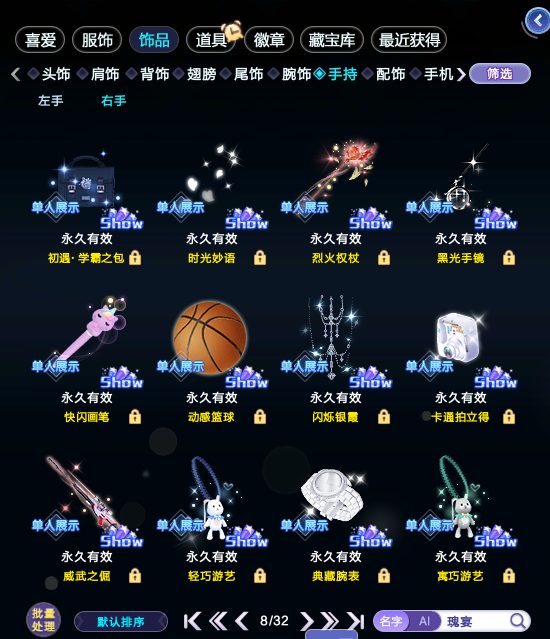
Task: Tap the back arrow icon
Action: point(538,20)
